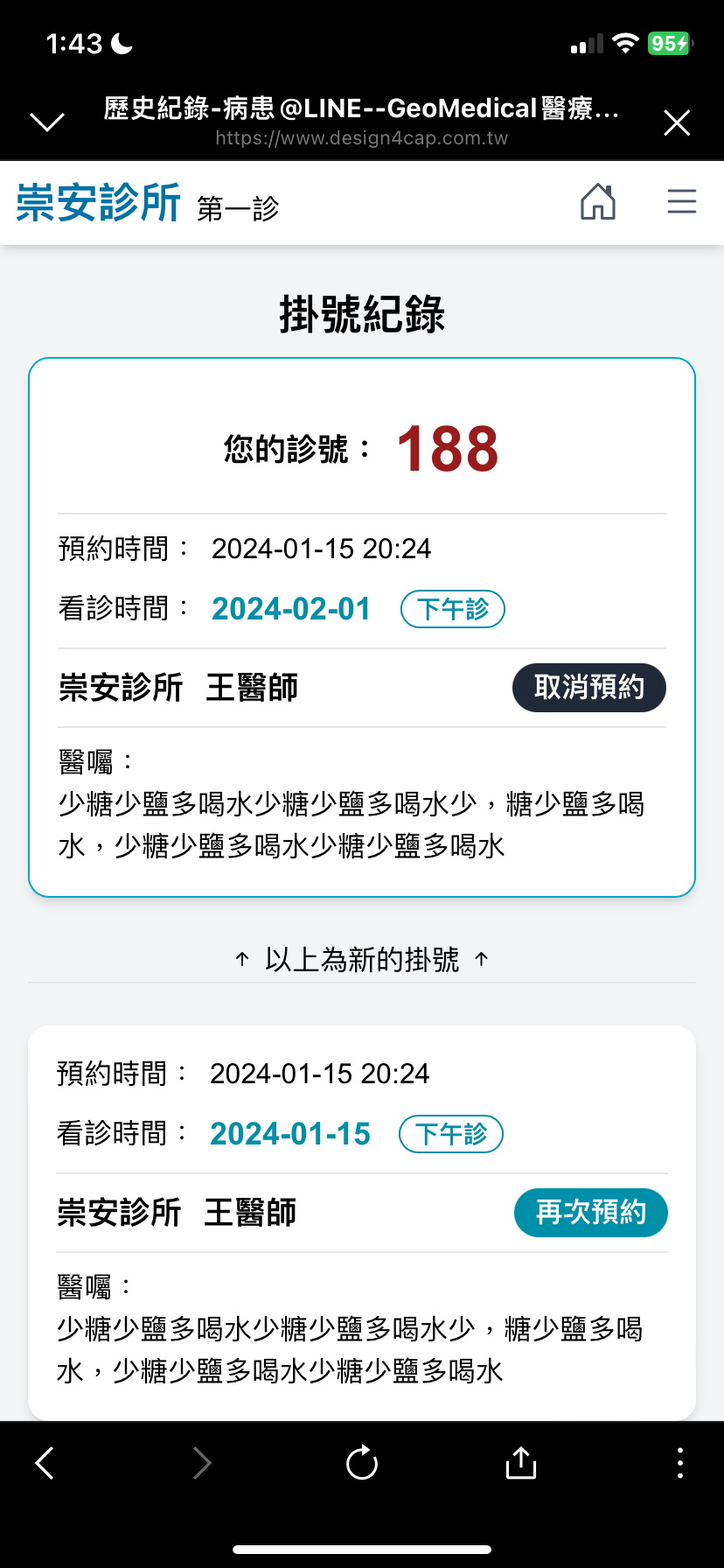Tap 取消預約 to cancel appointment 188

[x=589, y=688]
